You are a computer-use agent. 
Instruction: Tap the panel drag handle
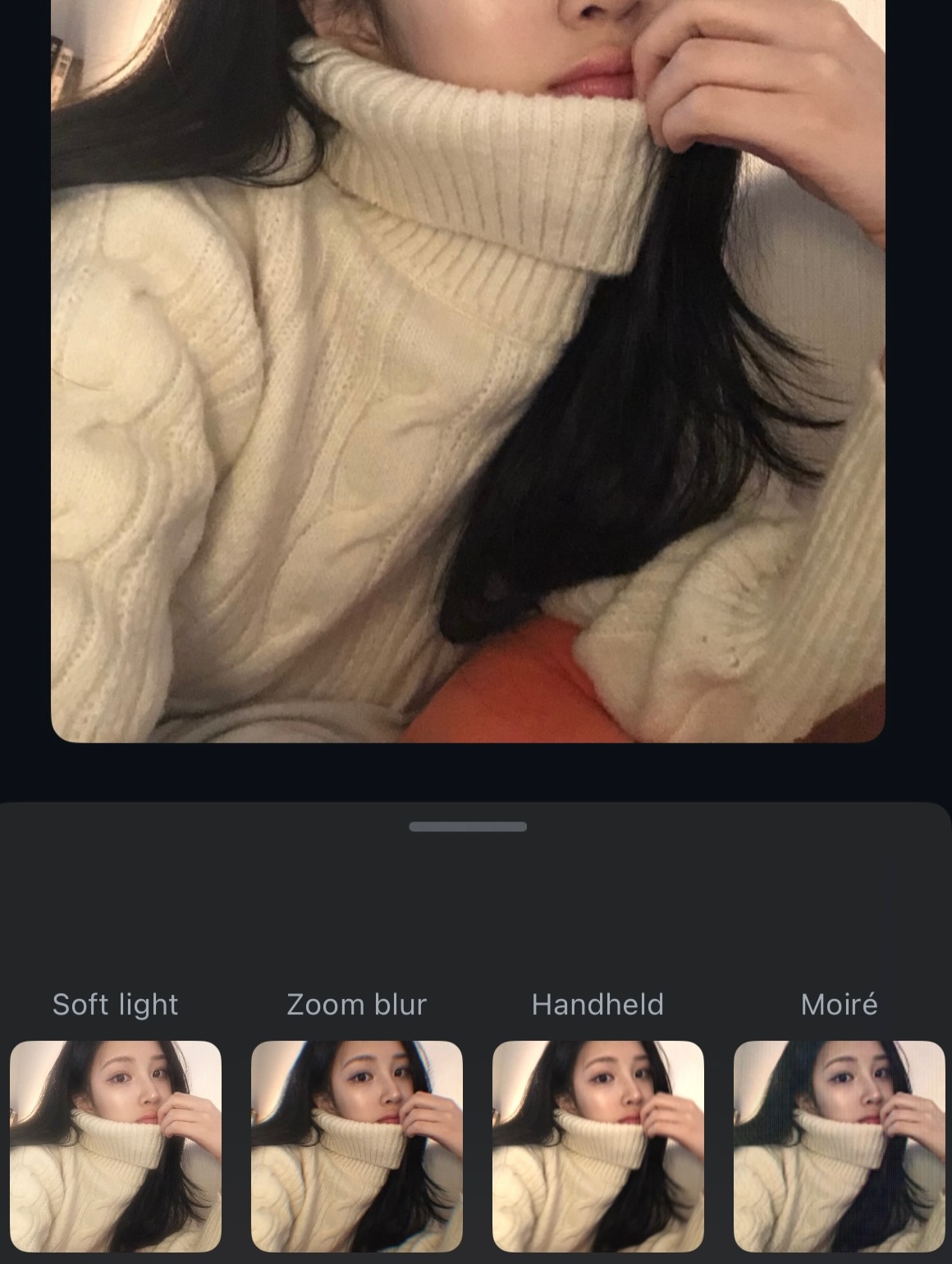[468, 827]
